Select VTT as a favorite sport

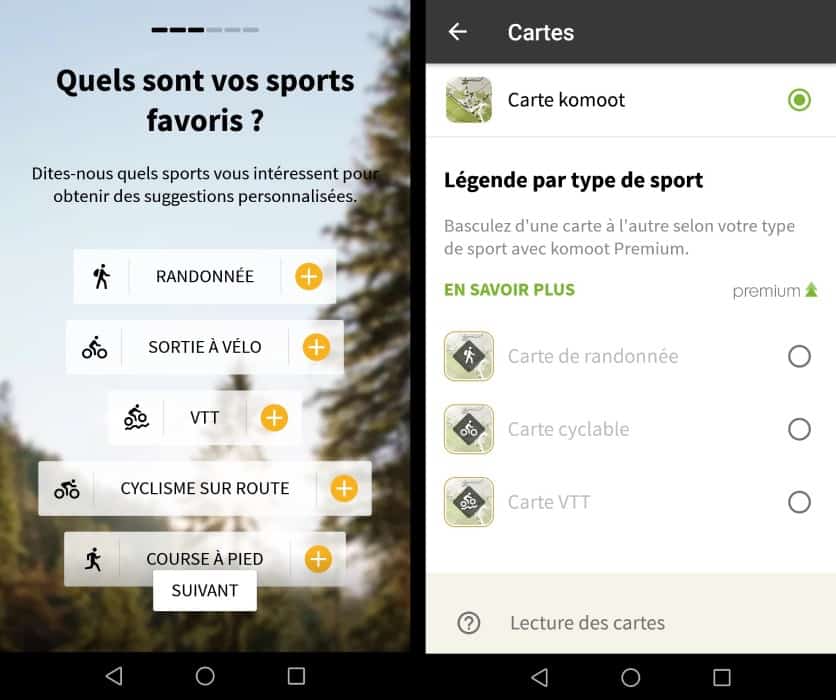(274, 417)
